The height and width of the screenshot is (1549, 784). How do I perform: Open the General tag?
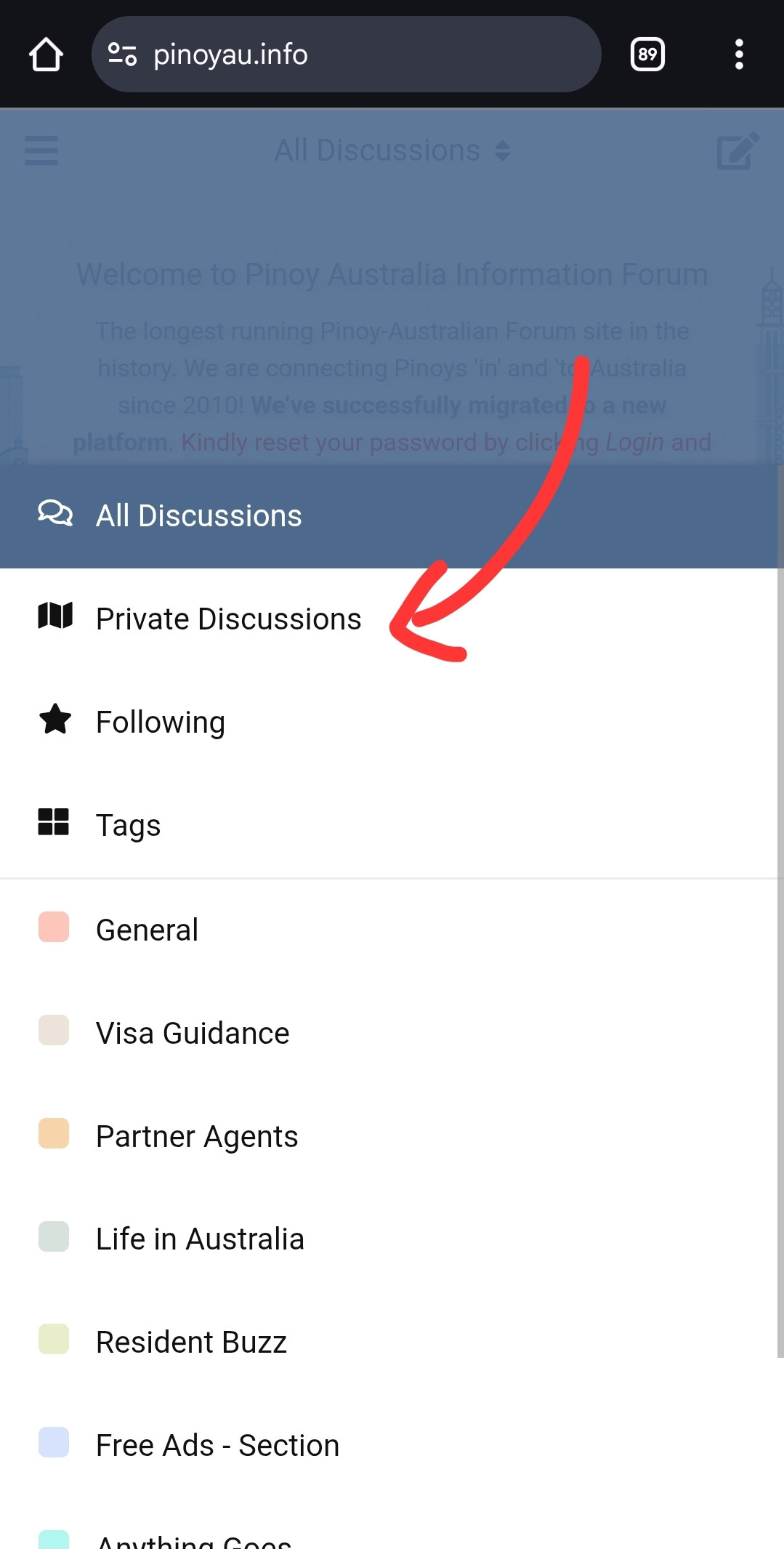click(x=147, y=930)
